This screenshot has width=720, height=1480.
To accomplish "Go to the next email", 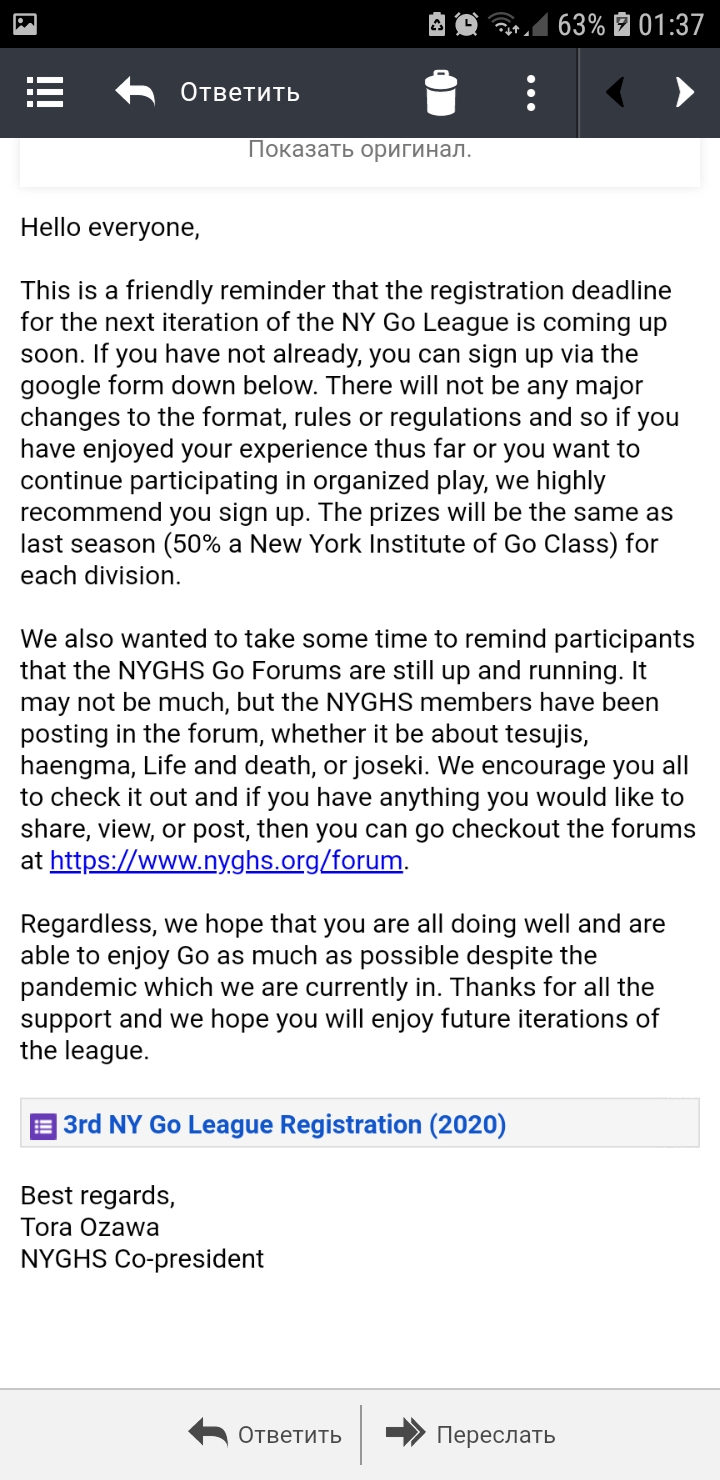I will click(684, 93).
